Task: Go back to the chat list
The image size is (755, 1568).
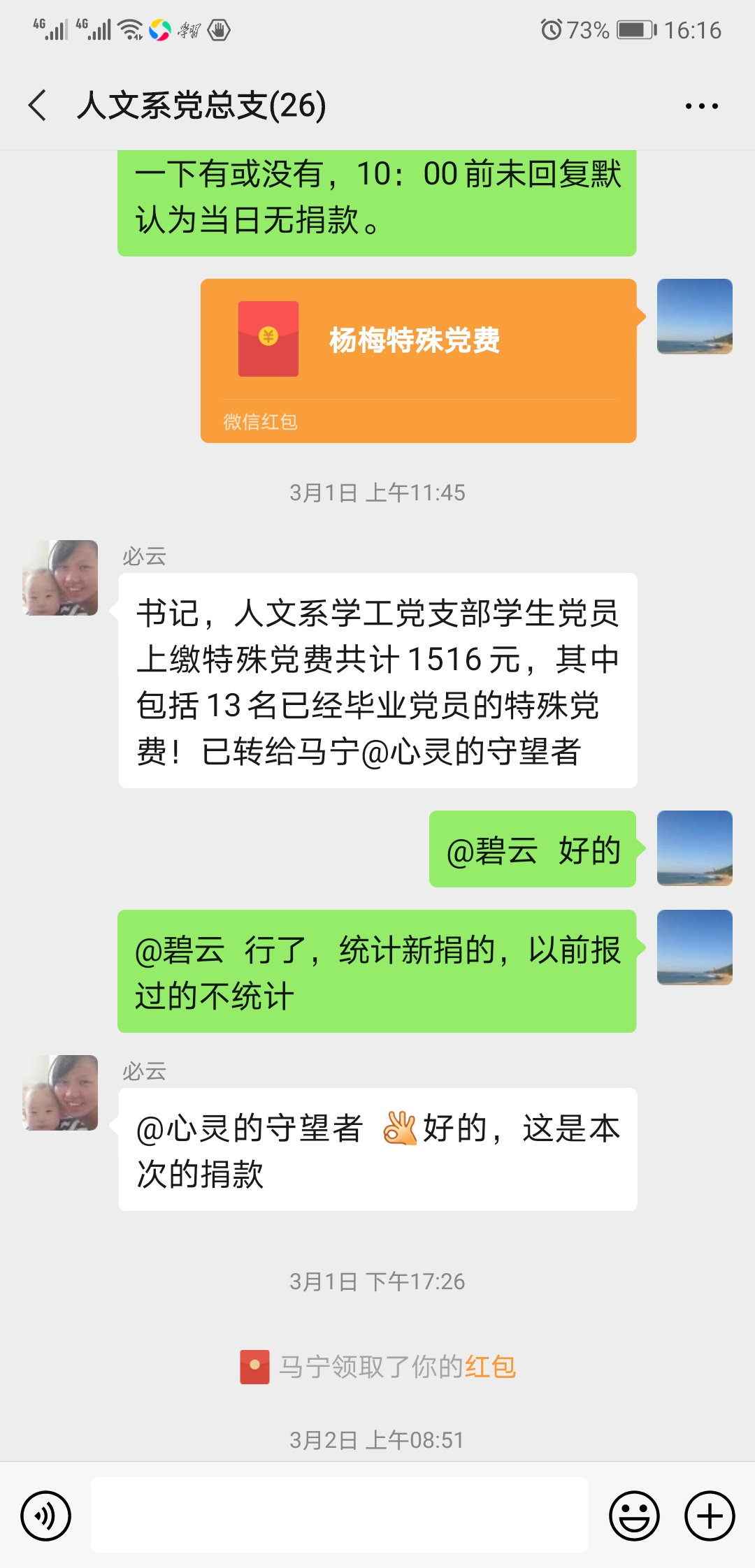Action: pos(38,106)
